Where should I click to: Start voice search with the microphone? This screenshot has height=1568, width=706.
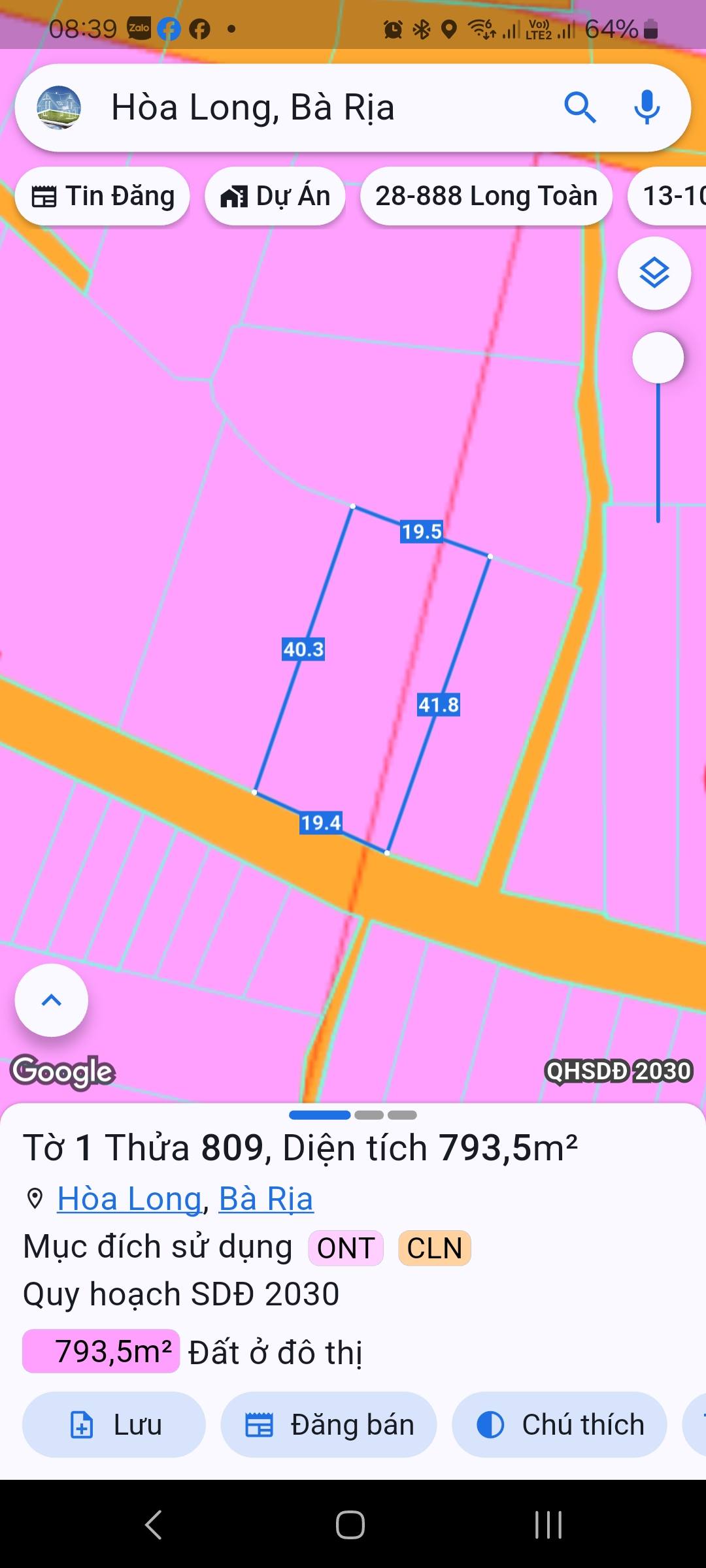coord(647,108)
